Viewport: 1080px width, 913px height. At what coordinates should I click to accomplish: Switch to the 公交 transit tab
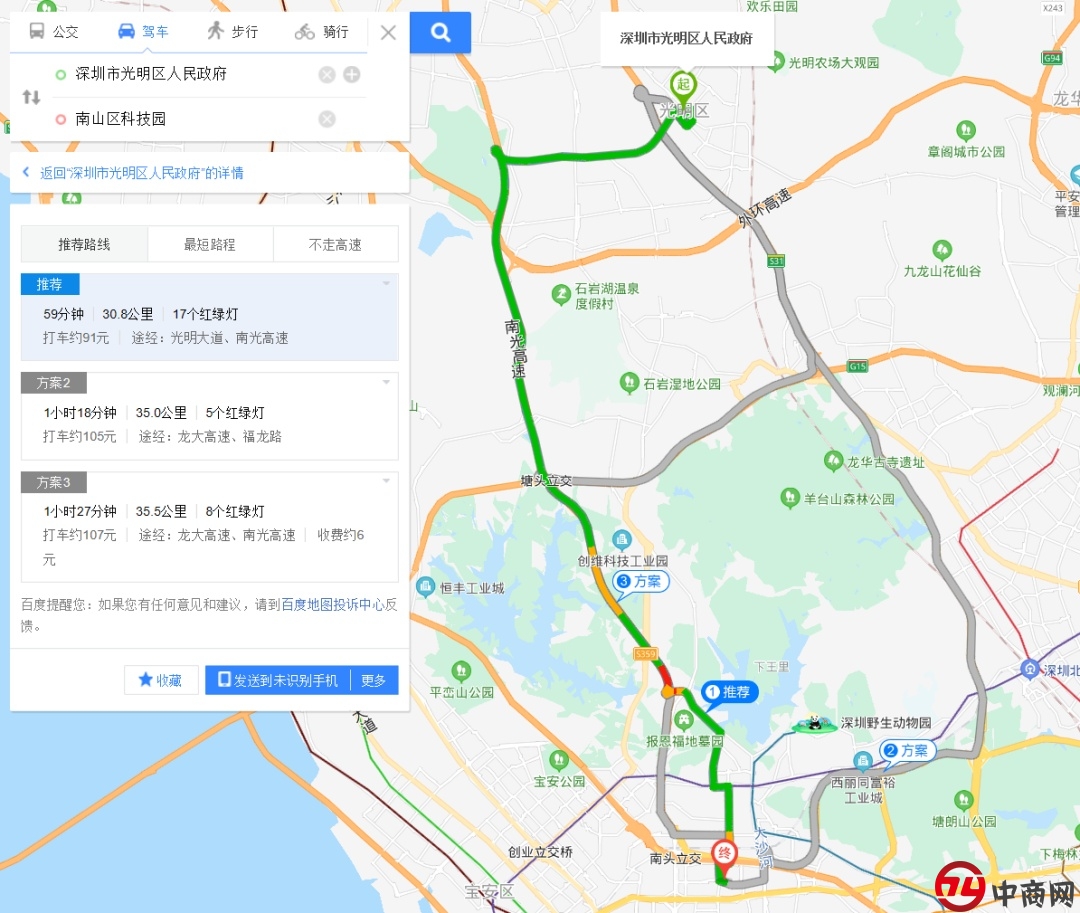(x=54, y=32)
